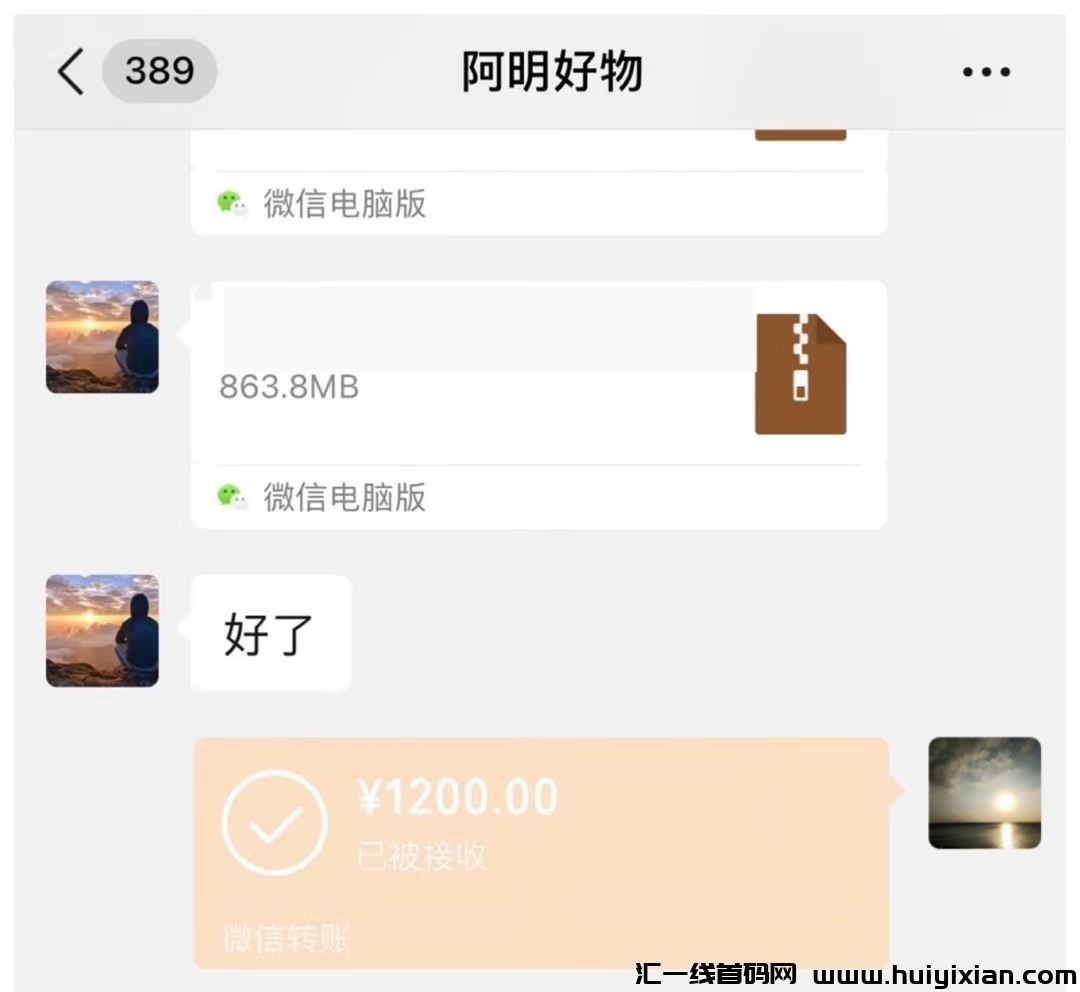1080x992 pixels.
Task: Open the three-dot chat info menu
Action: (x=986, y=72)
